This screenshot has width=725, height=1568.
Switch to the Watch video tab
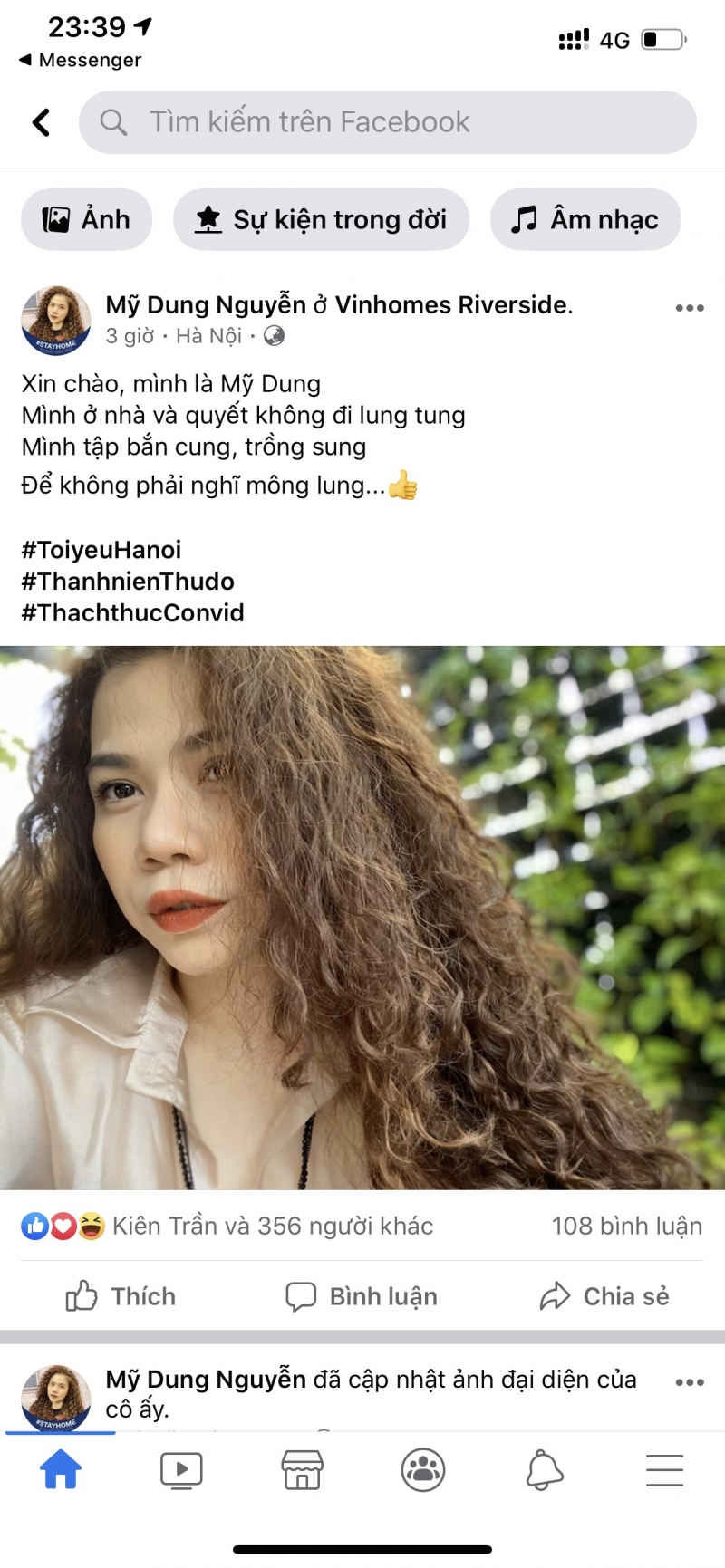click(x=181, y=1469)
